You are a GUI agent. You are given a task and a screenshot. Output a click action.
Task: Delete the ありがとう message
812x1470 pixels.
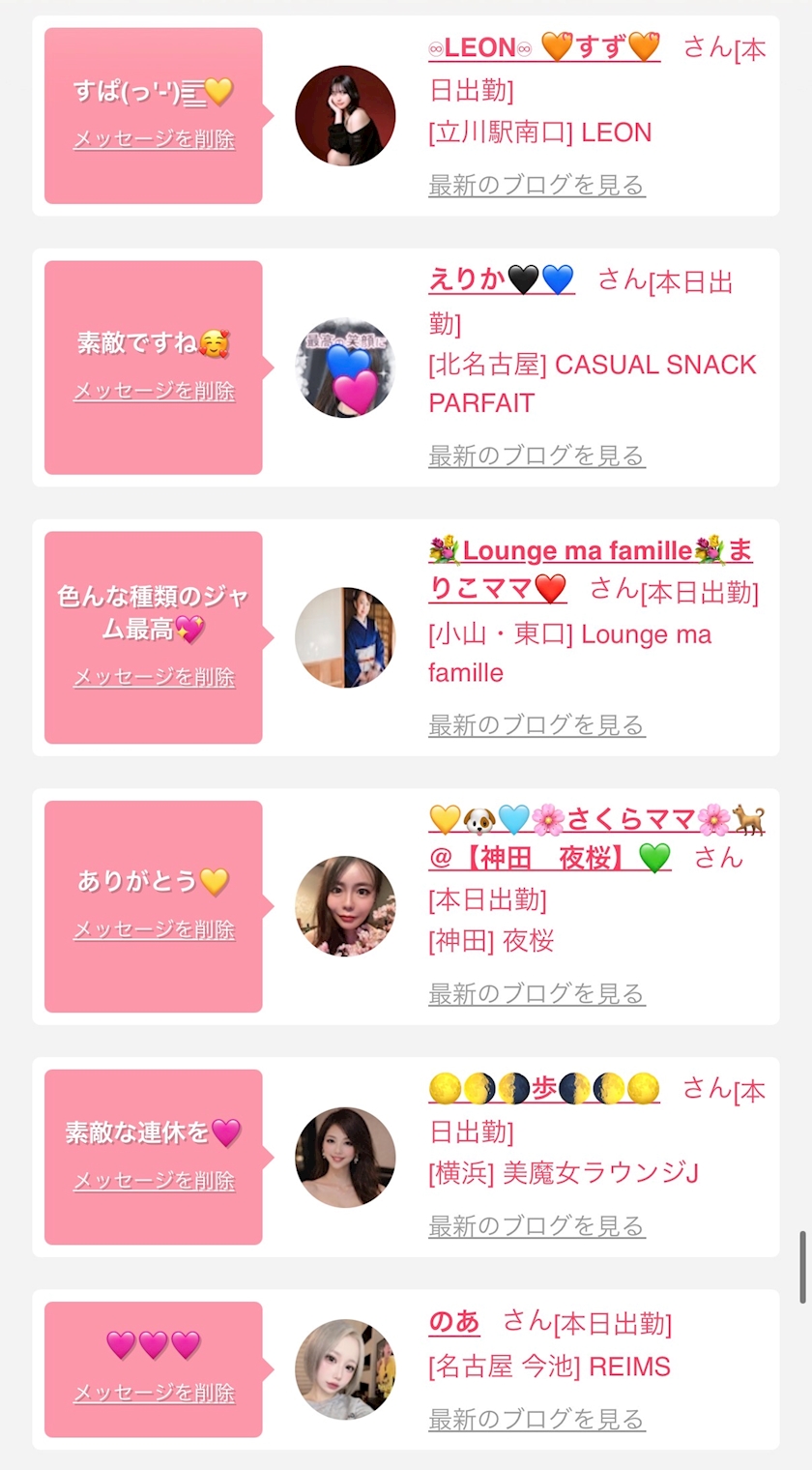[x=154, y=930]
